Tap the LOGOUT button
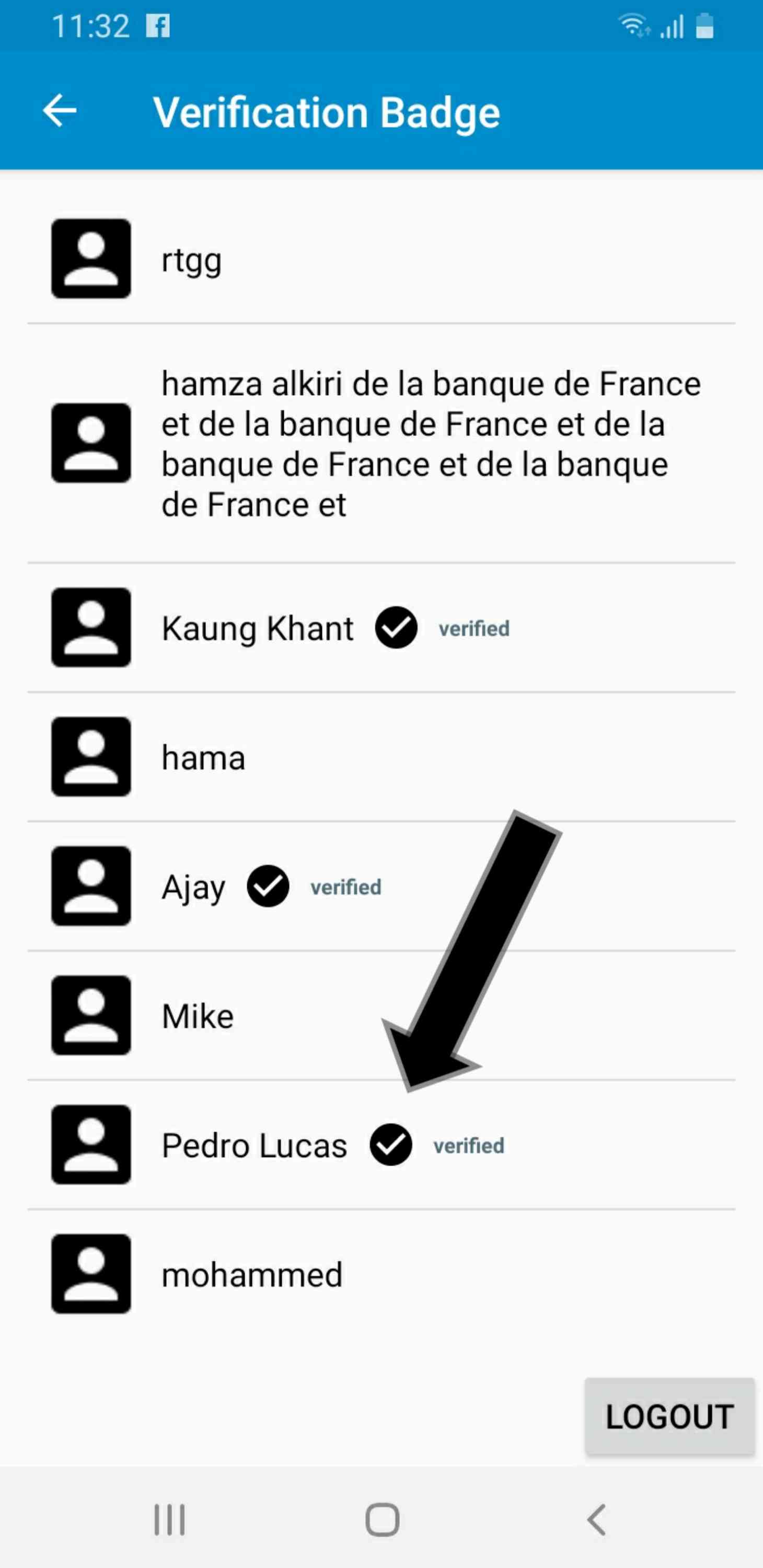763x1568 pixels. click(669, 1416)
